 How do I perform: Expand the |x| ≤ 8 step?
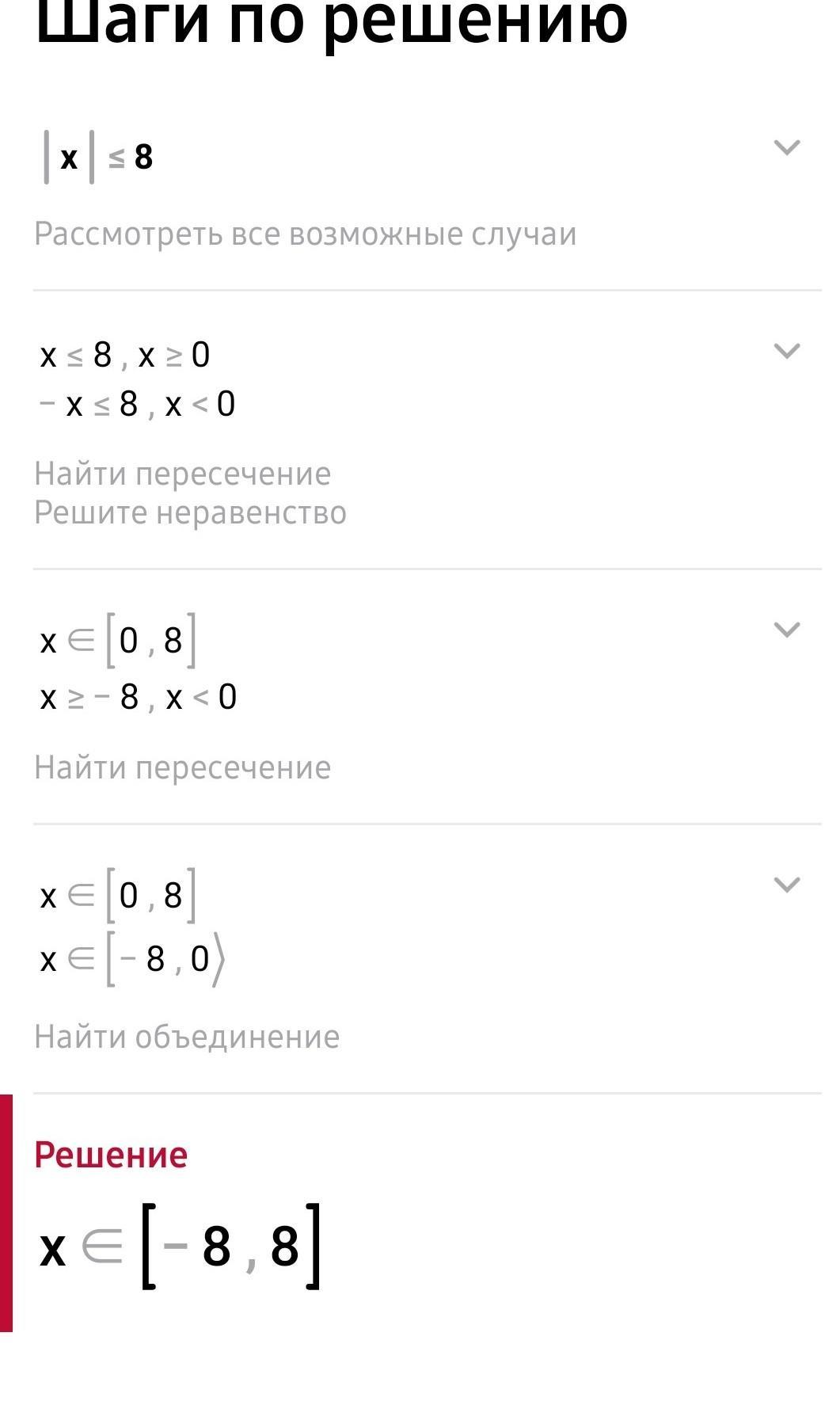(x=786, y=147)
